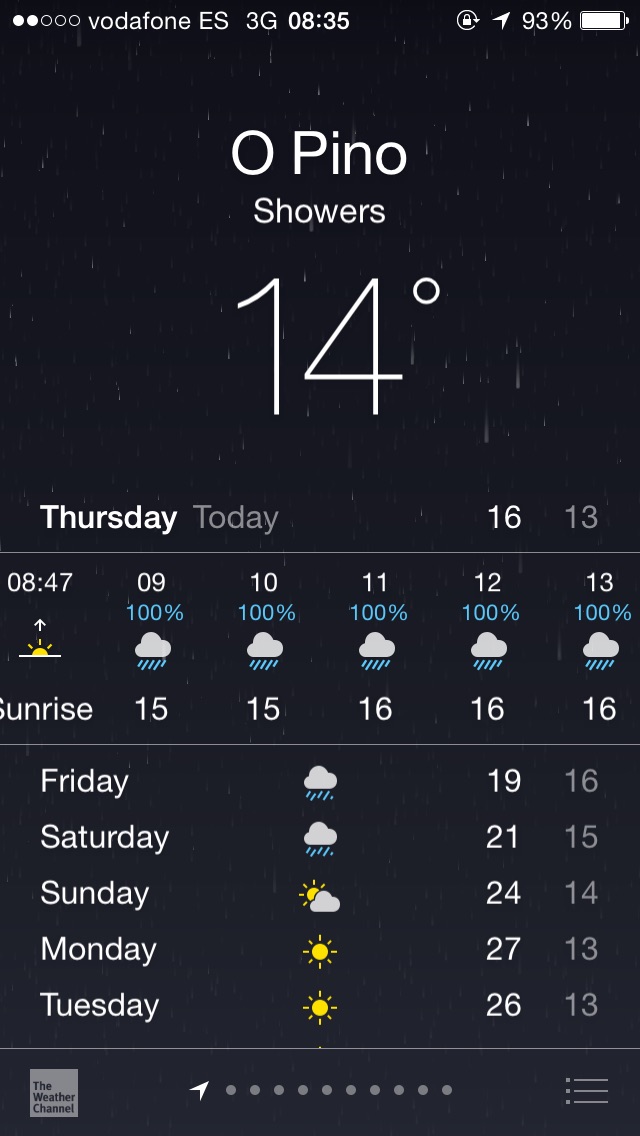640x1136 pixels.
Task: Open the city list menu
Action: 586,1091
